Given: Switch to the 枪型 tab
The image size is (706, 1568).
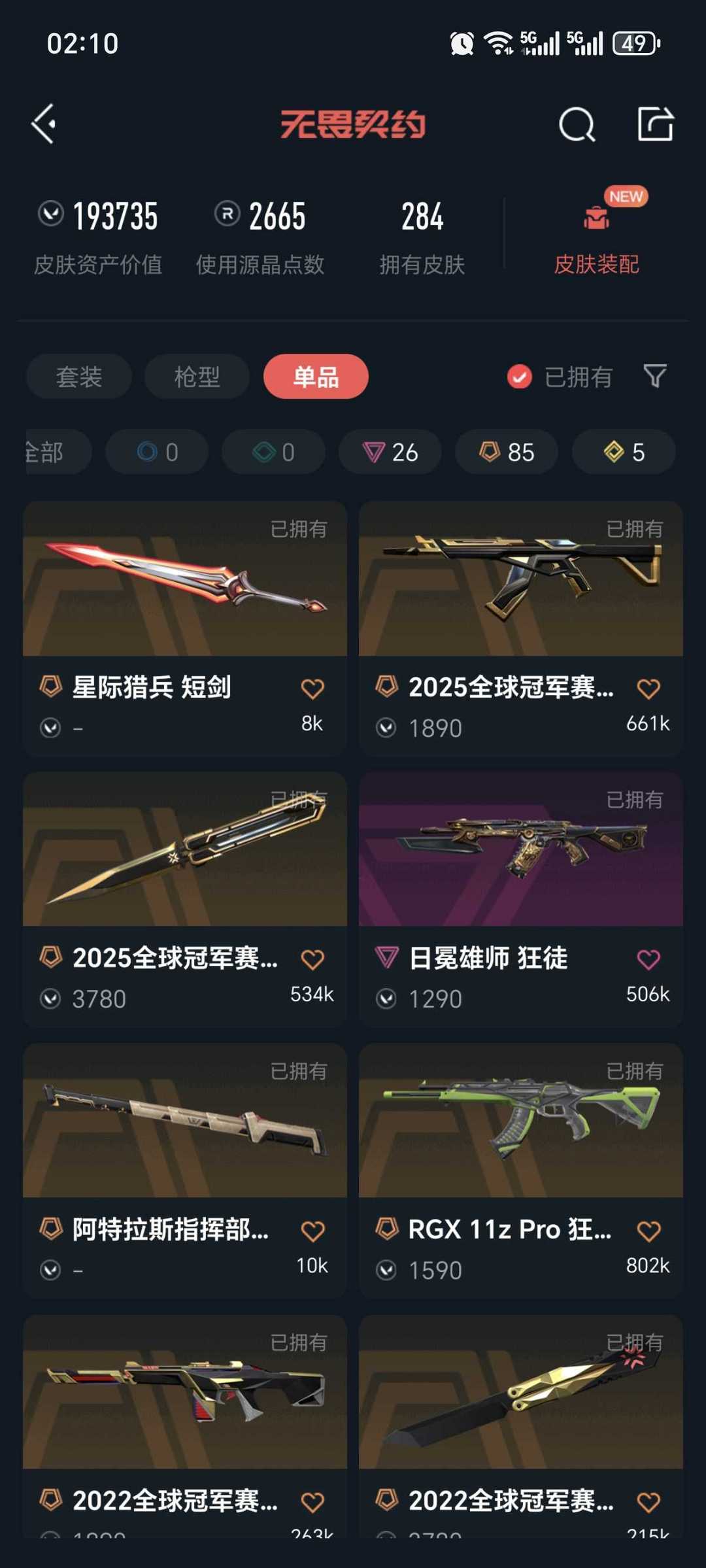Looking at the screenshot, I should [x=196, y=377].
